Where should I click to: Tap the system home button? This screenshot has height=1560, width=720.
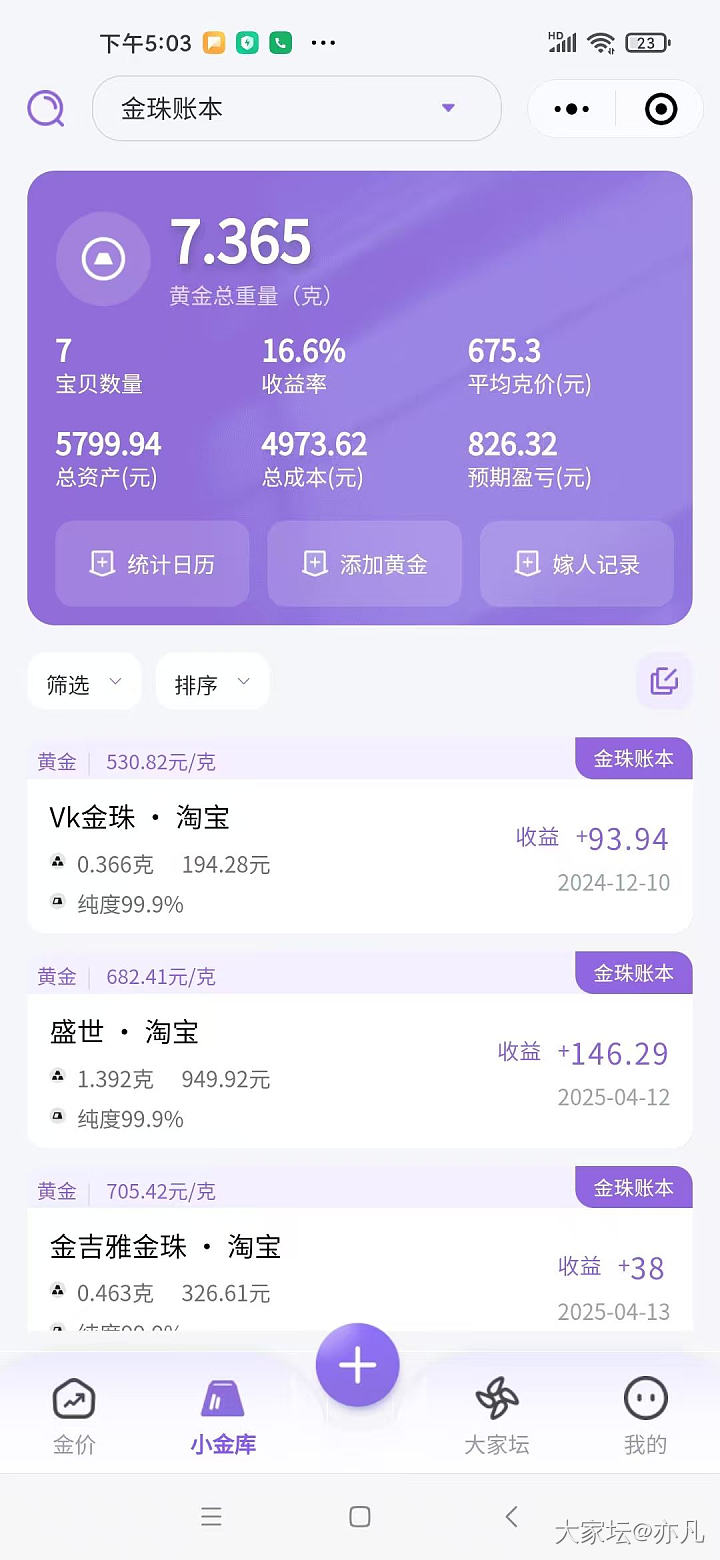point(360,1517)
